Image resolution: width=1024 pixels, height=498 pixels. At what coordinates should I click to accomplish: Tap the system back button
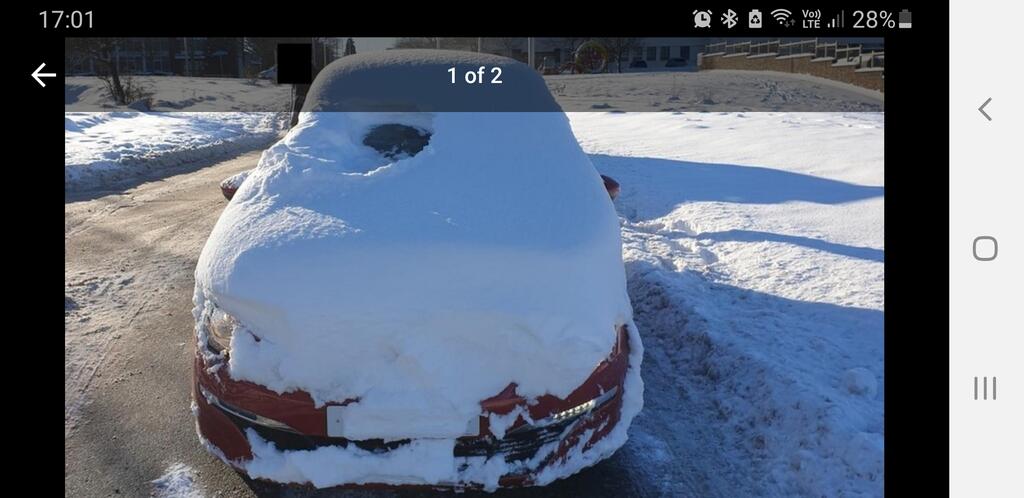pyautogui.click(x=985, y=109)
